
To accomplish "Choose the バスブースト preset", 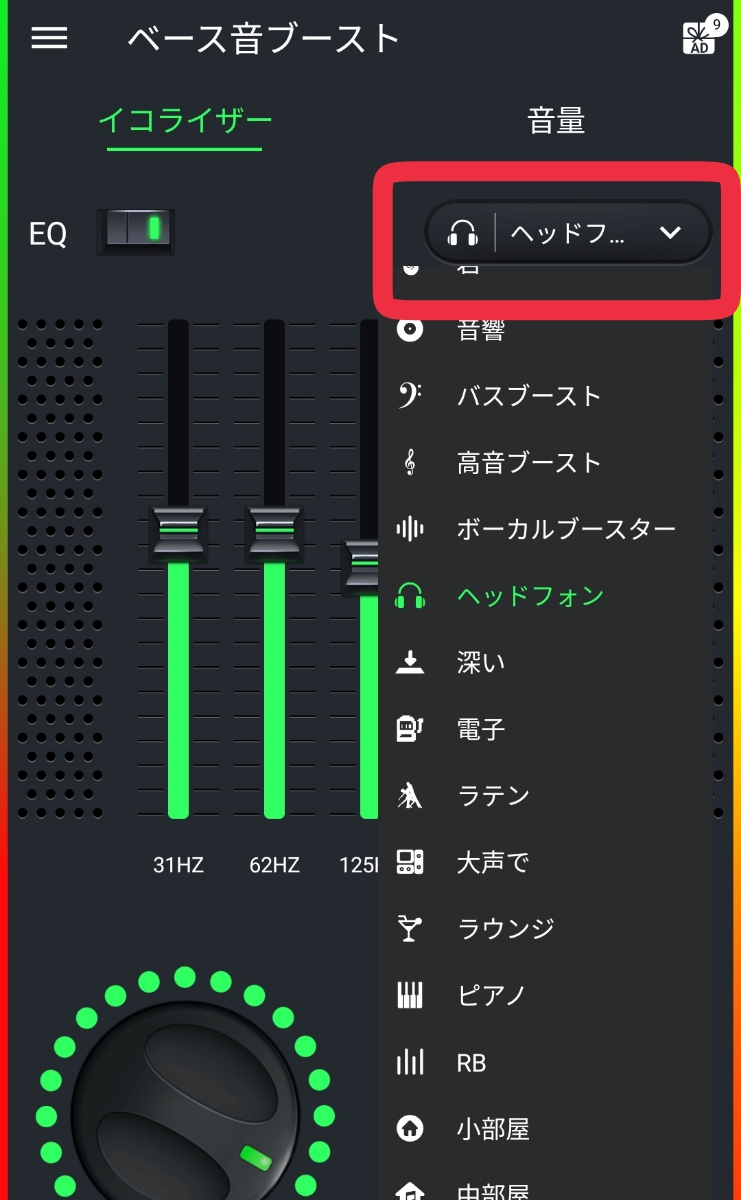I will [x=528, y=396].
